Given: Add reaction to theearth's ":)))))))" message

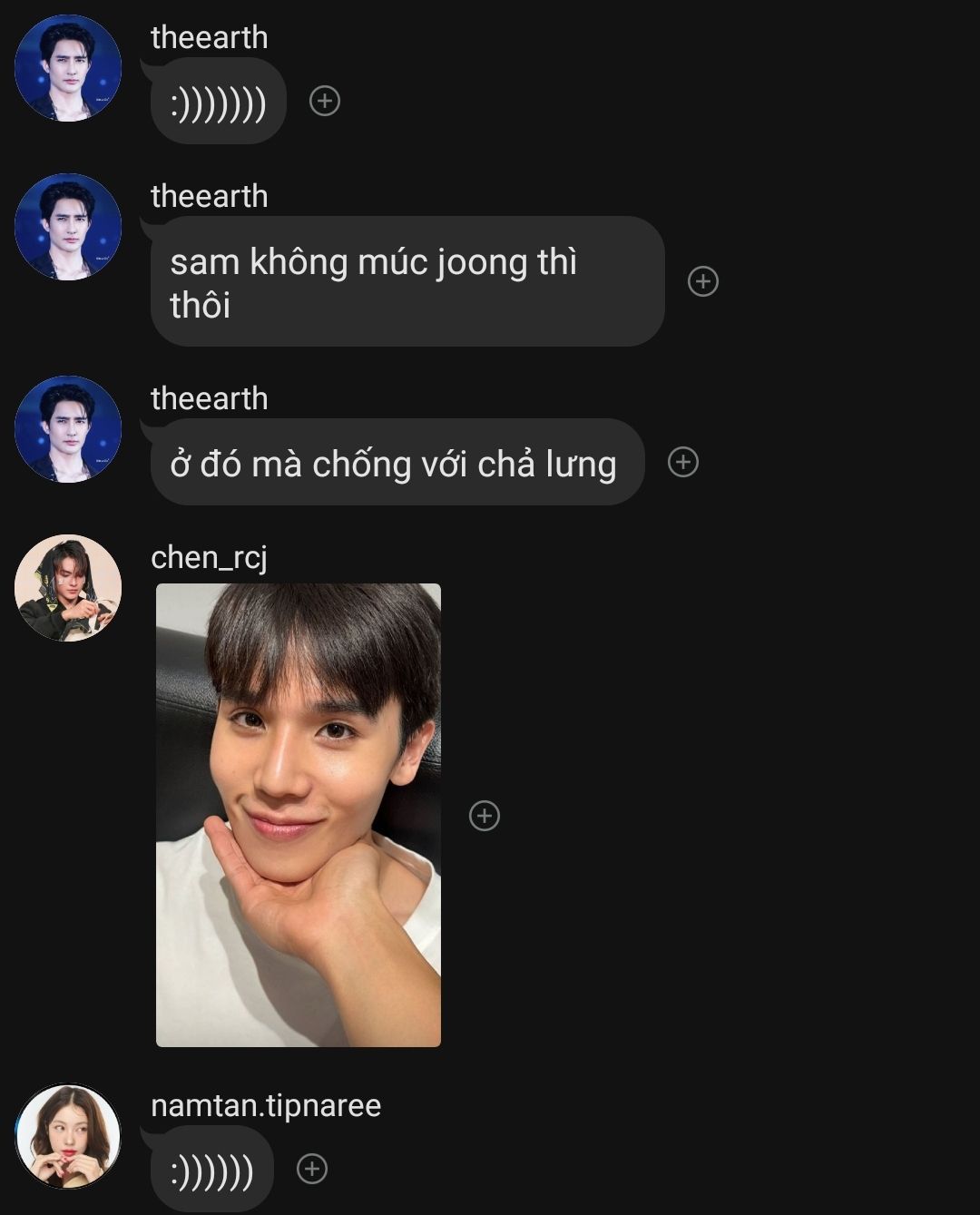Looking at the screenshot, I should pos(325,101).
